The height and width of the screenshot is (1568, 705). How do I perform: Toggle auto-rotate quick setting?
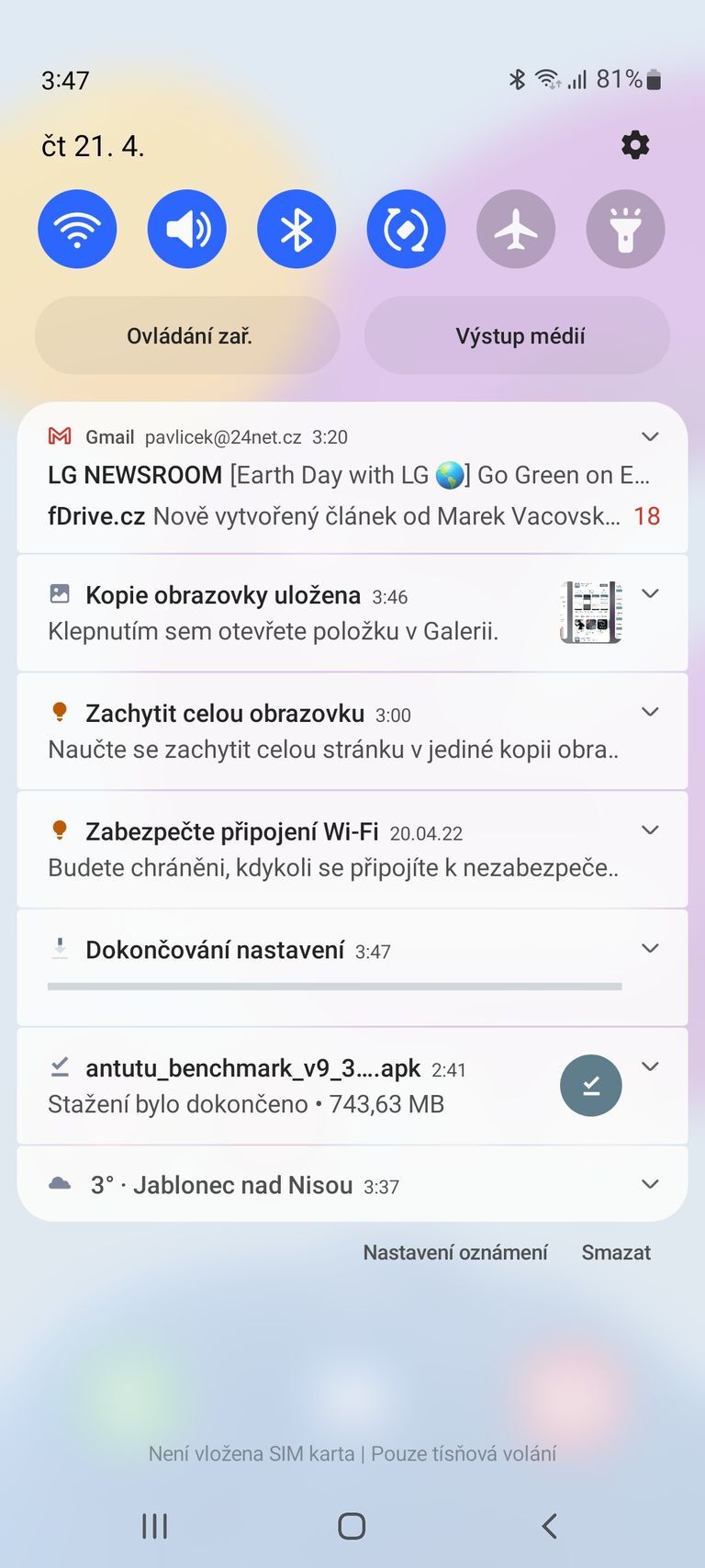tap(406, 229)
